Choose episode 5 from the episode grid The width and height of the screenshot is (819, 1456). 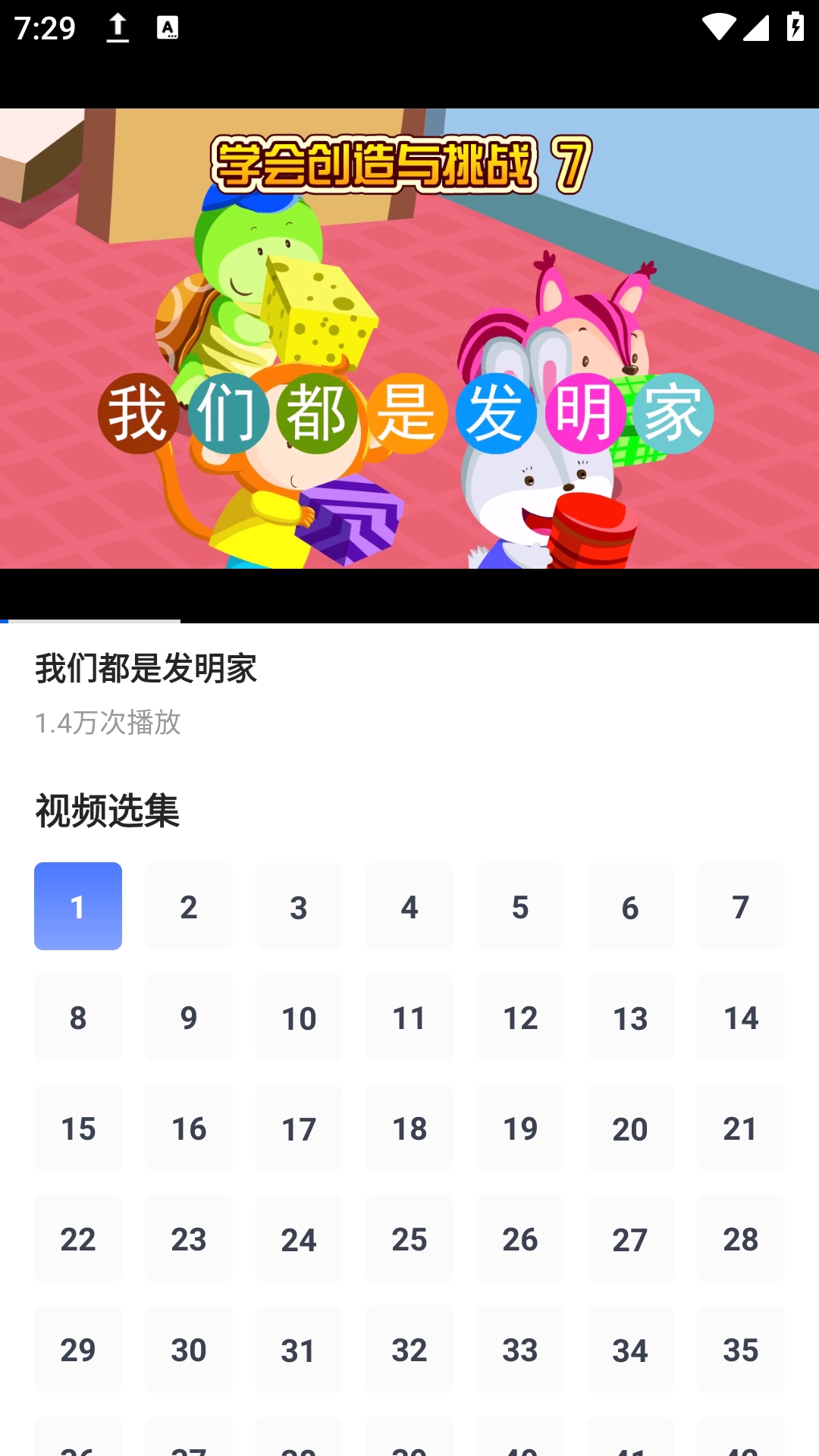(520, 907)
